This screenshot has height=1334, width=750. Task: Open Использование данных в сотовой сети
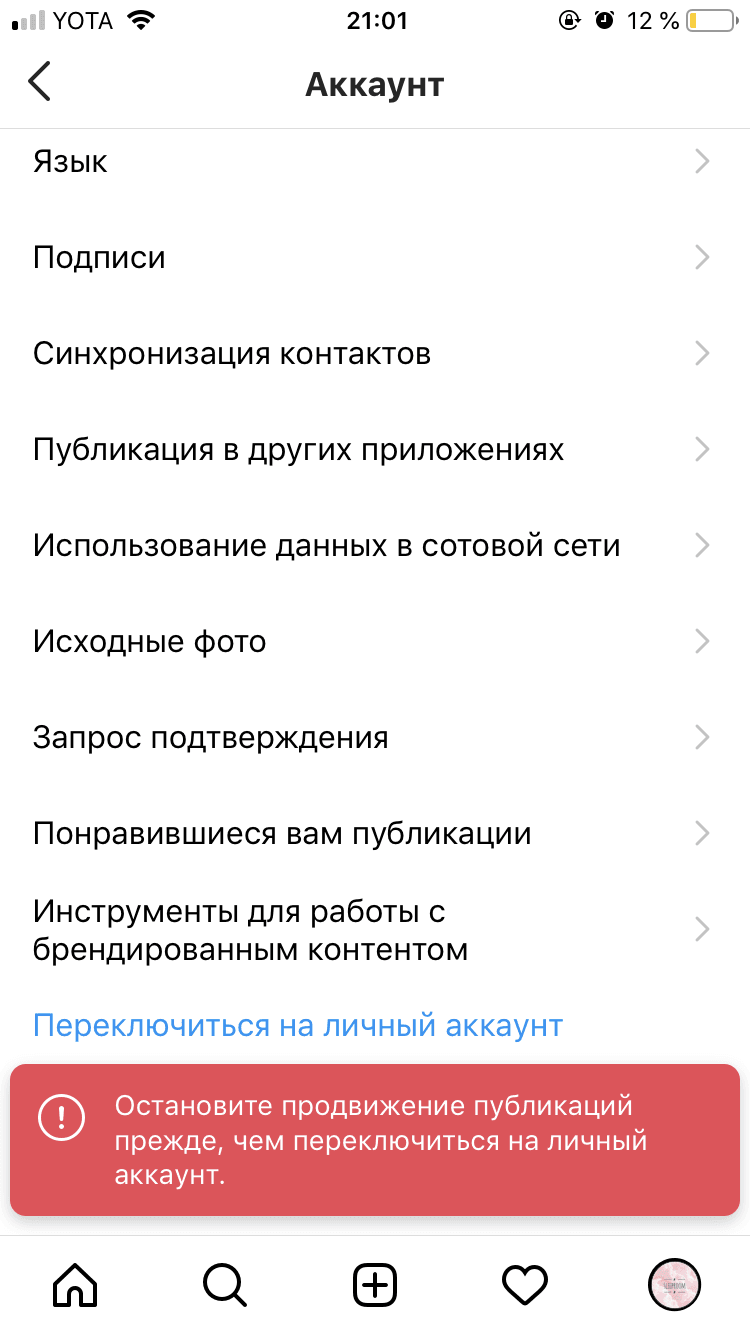[x=375, y=545]
